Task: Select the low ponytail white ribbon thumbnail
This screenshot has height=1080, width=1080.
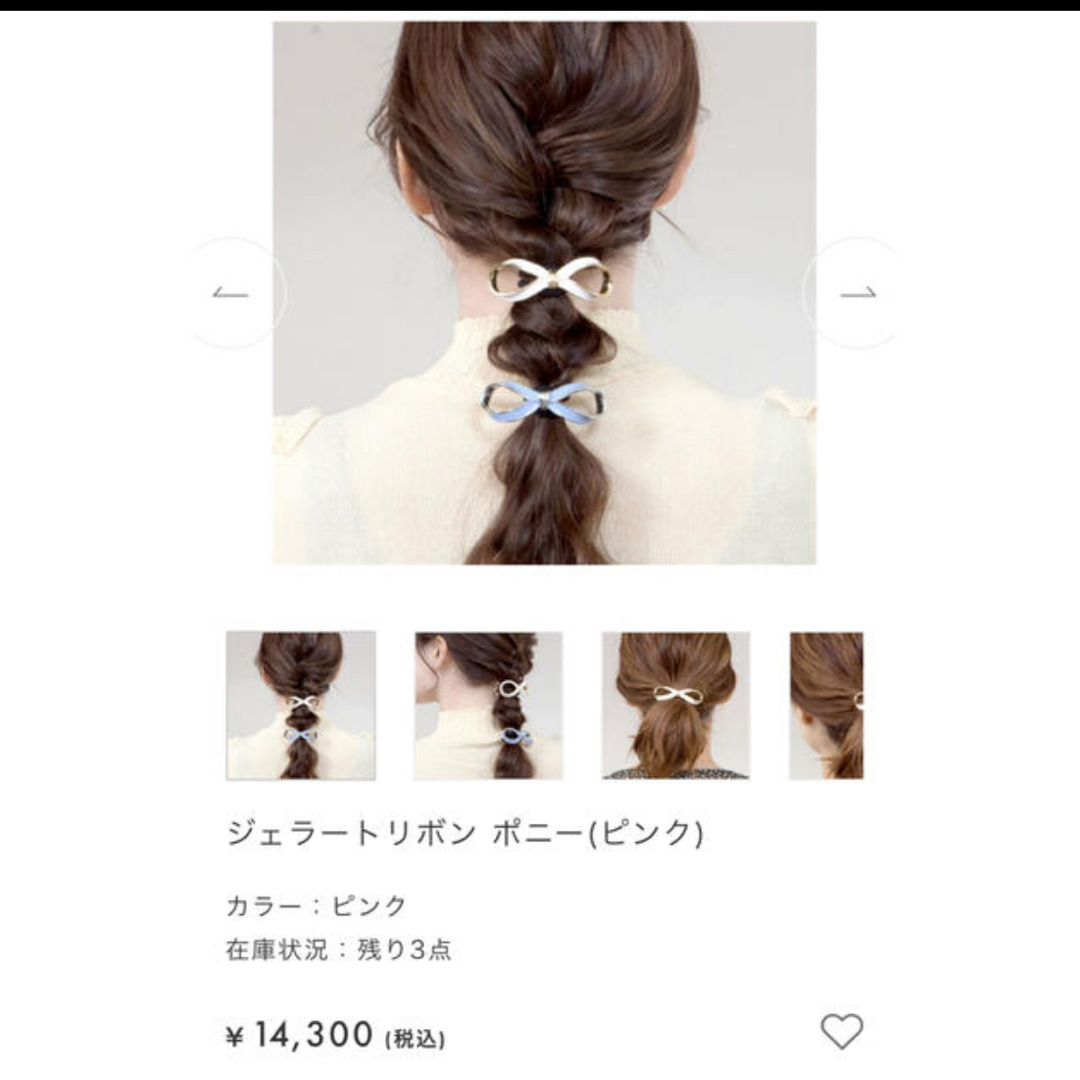Action: pyautogui.click(x=676, y=705)
